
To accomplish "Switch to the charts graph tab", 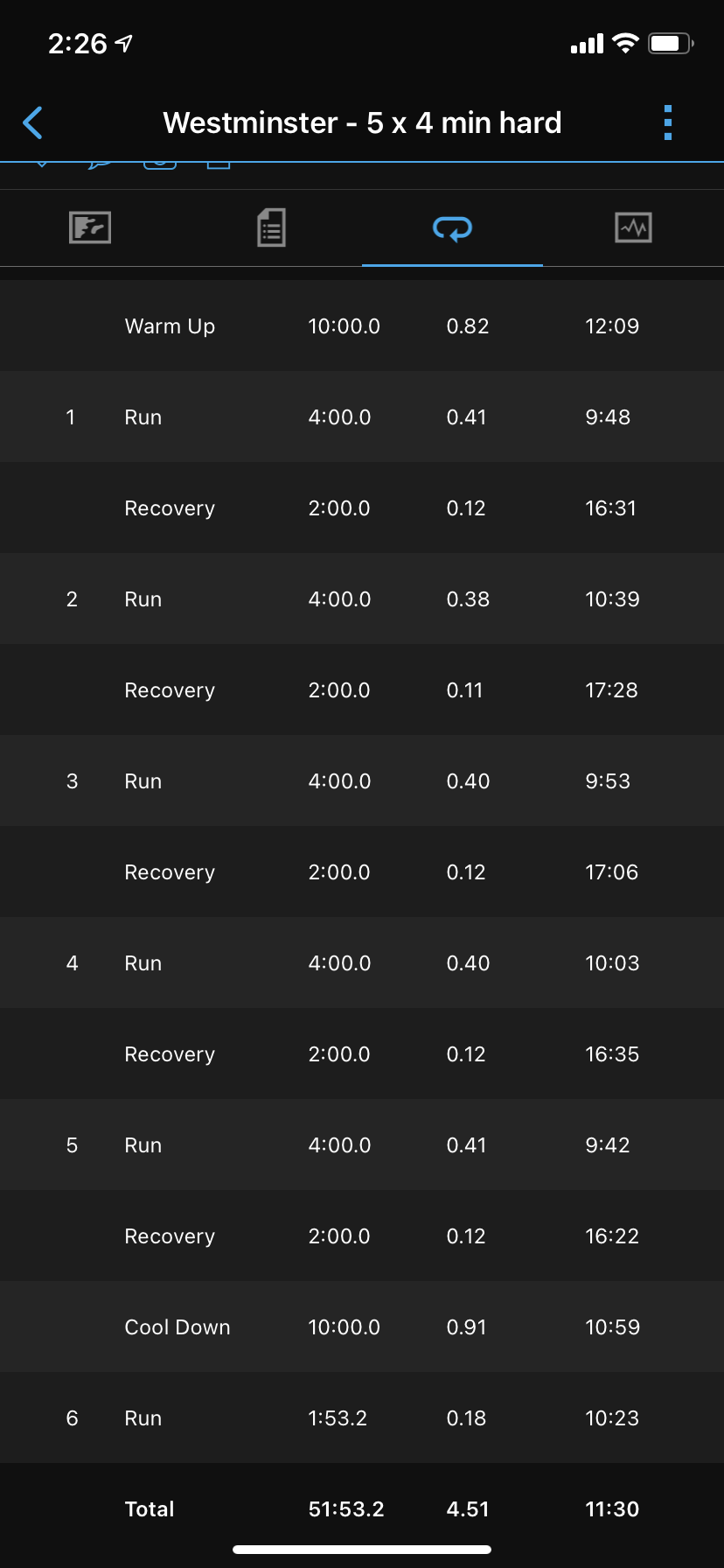I will pos(633,227).
